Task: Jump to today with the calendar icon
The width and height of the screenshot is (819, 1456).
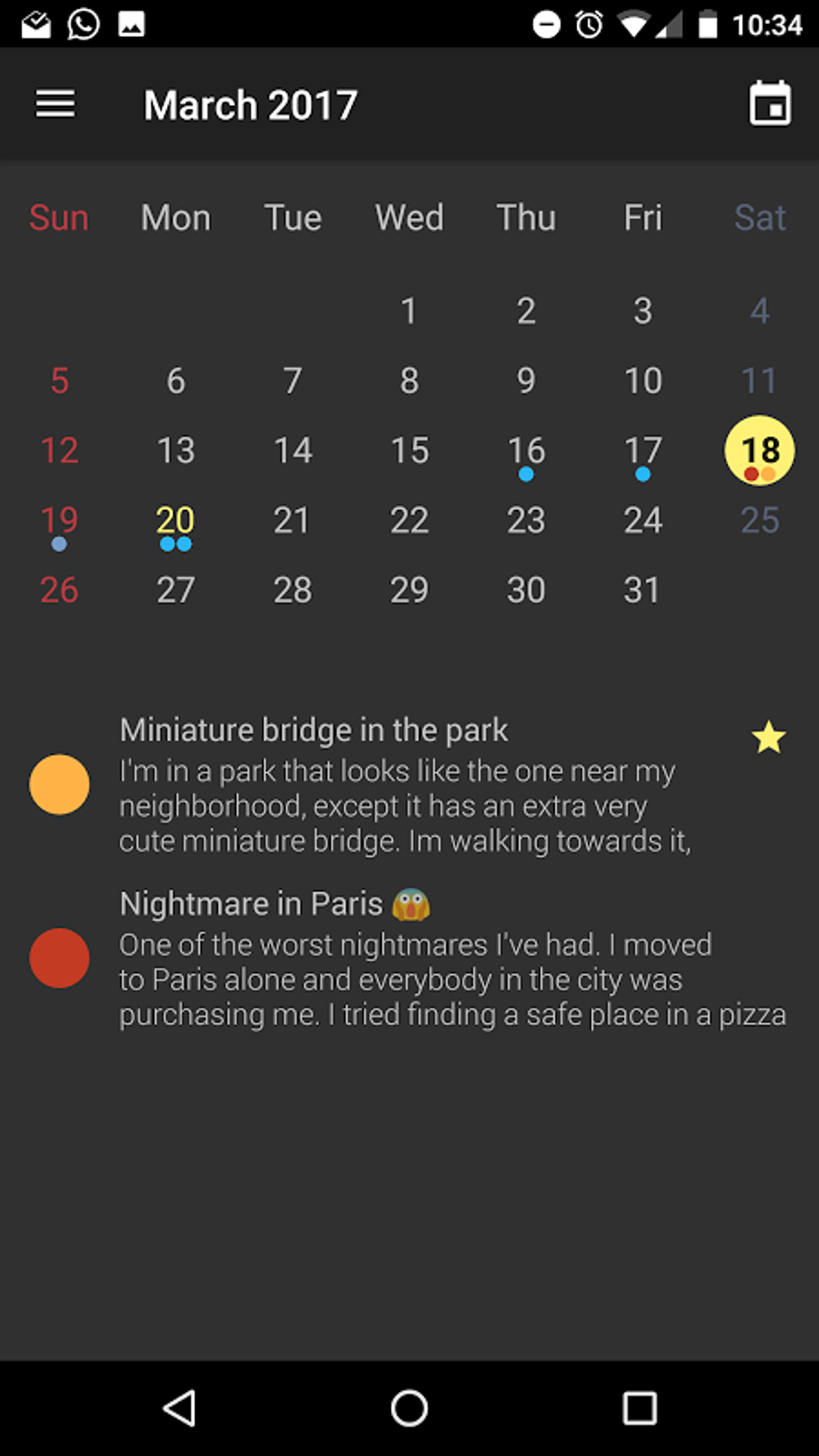Action: [x=770, y=104]
